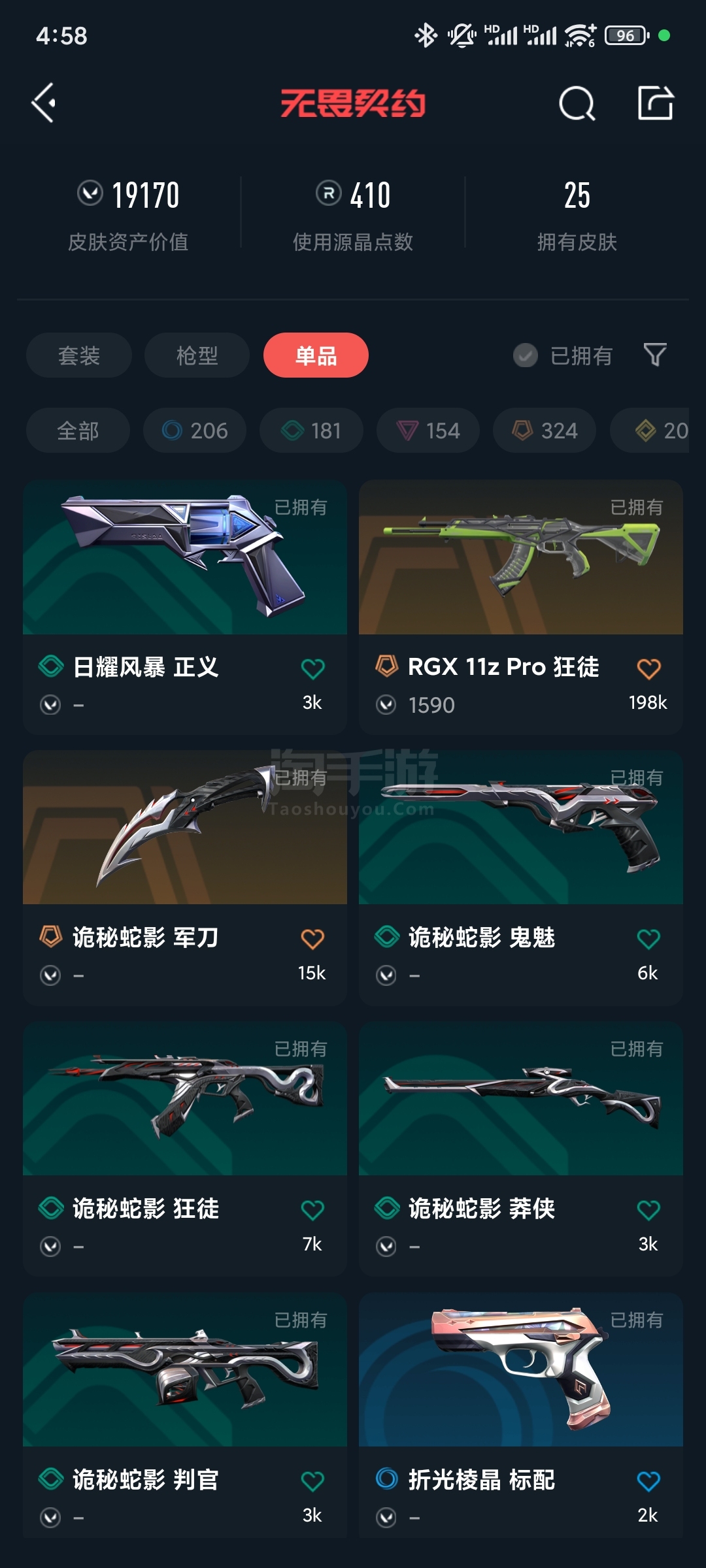Open the filter funnel icon
The width and height of the screenshot is (706, 1568).
(x=655, y=355)
